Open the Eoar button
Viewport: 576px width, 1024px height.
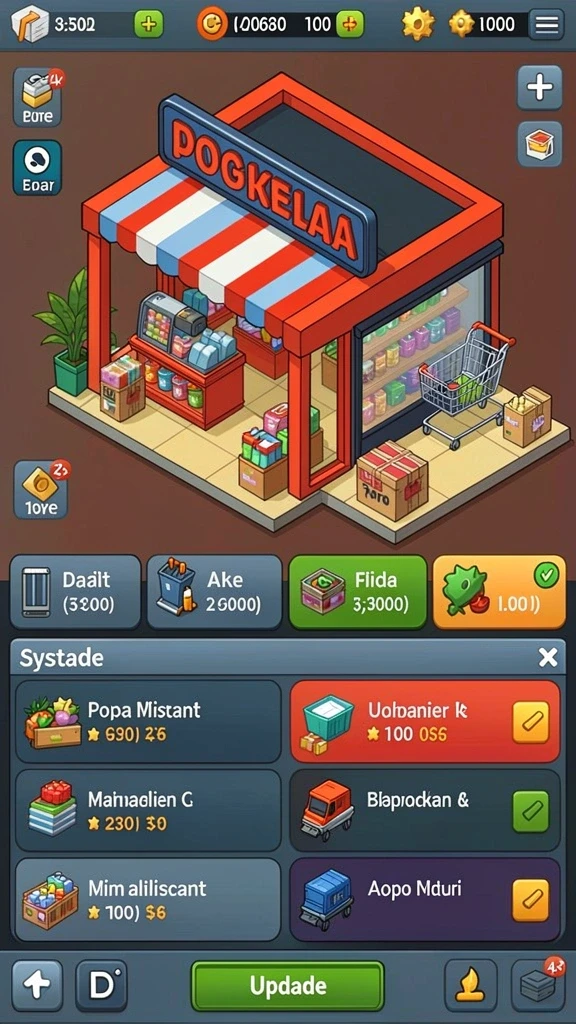(x=38, y=168)
